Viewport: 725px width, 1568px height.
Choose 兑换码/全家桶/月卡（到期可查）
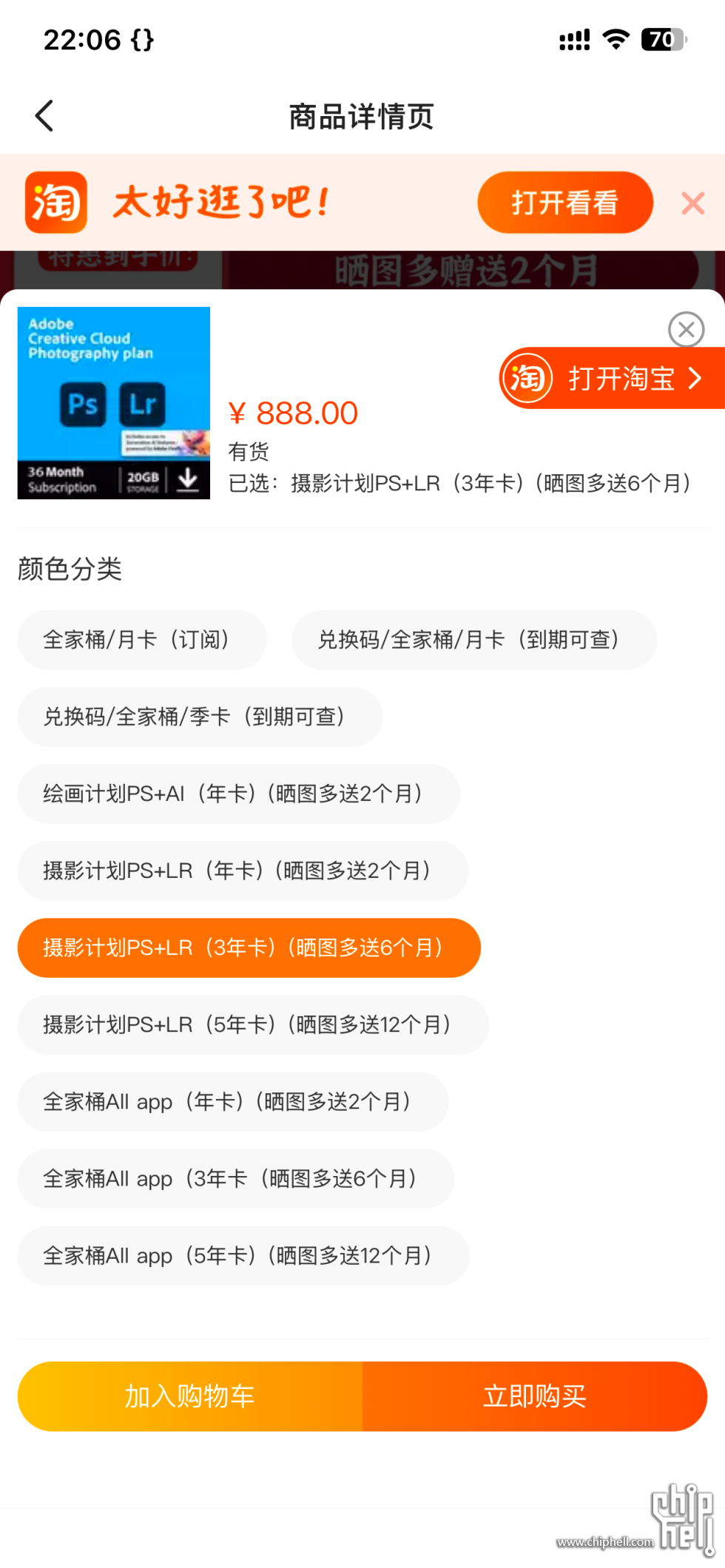pyautogui.click(x=473, y=640)
